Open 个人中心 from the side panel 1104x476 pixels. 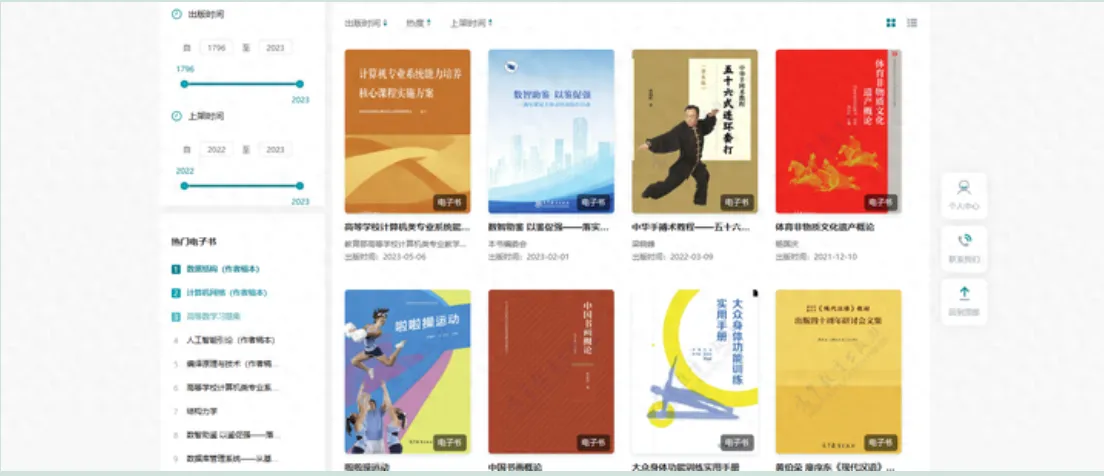click(964, 195)
